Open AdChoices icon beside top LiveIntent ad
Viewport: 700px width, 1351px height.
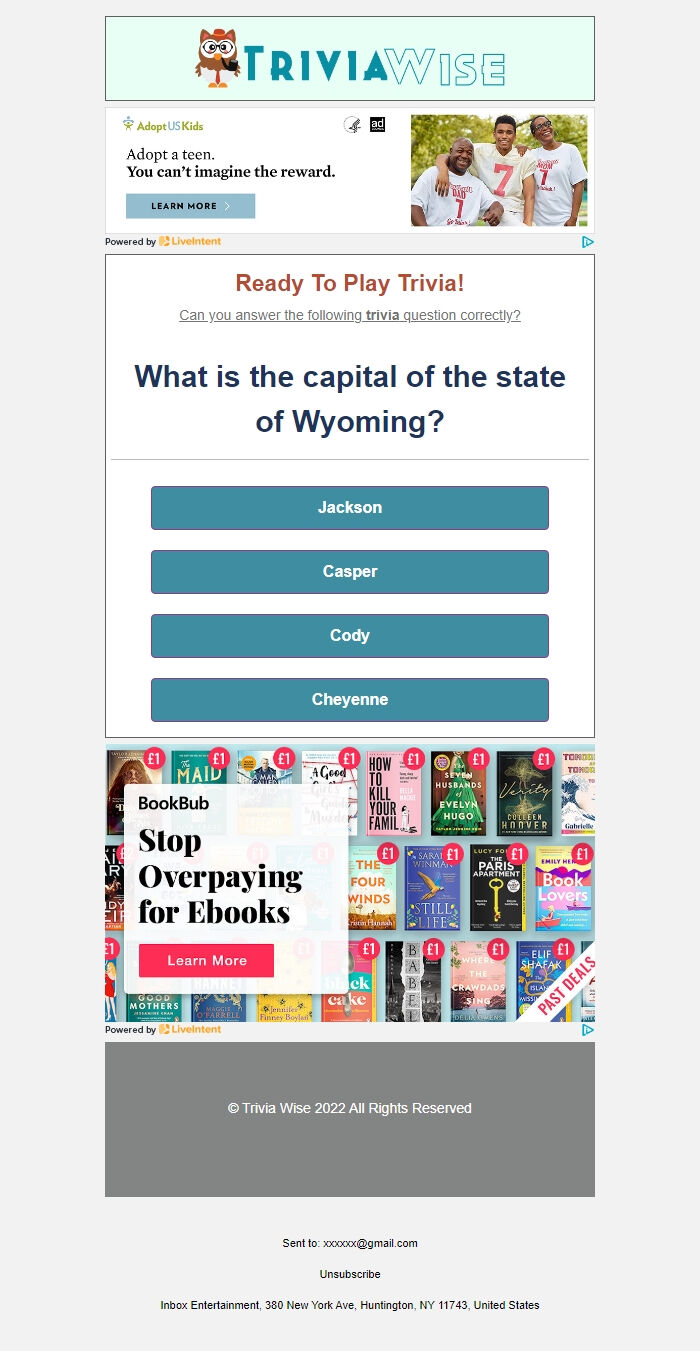tap(588, 242)
